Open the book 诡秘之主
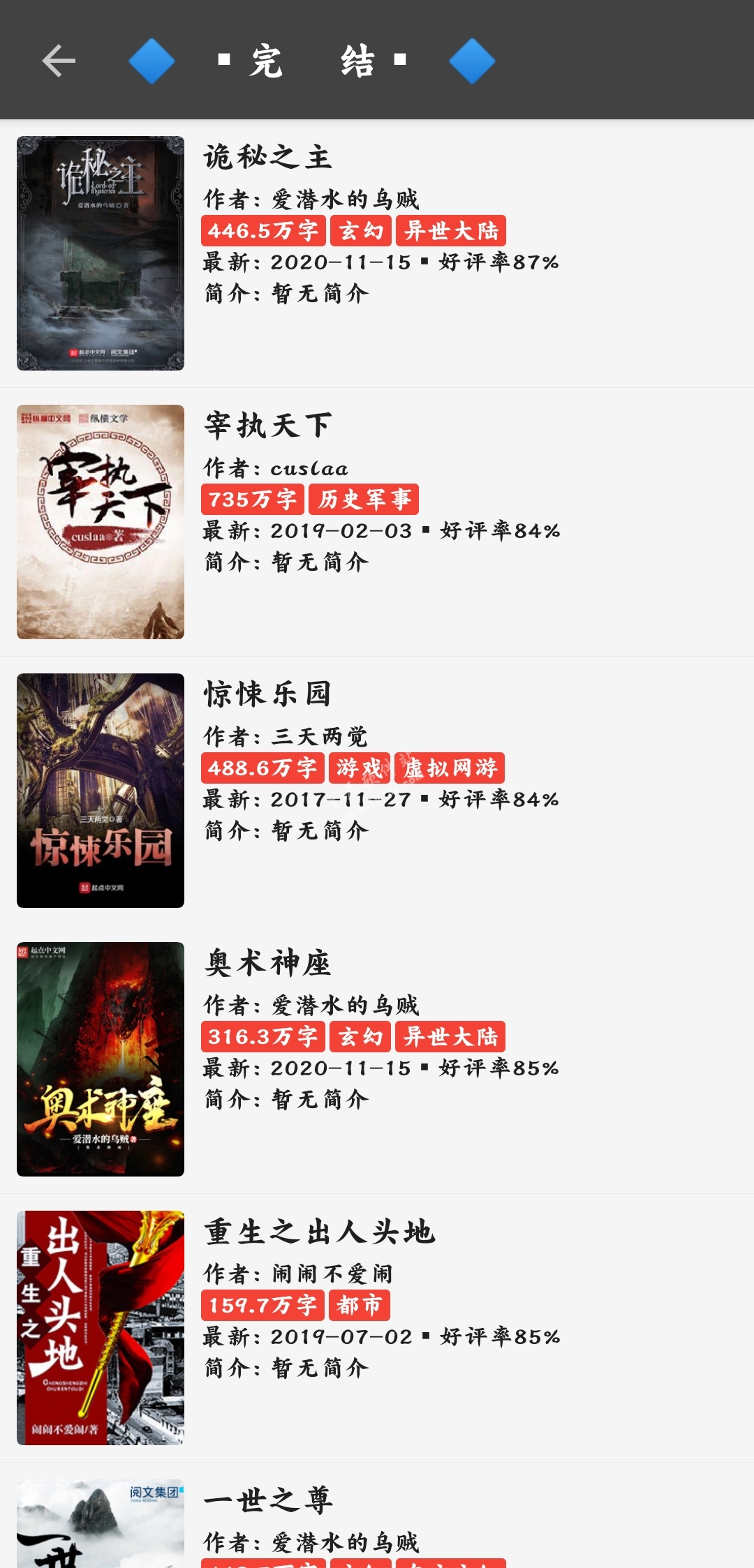The width and height of the screenshot is (754, 1568). (377, 253)
